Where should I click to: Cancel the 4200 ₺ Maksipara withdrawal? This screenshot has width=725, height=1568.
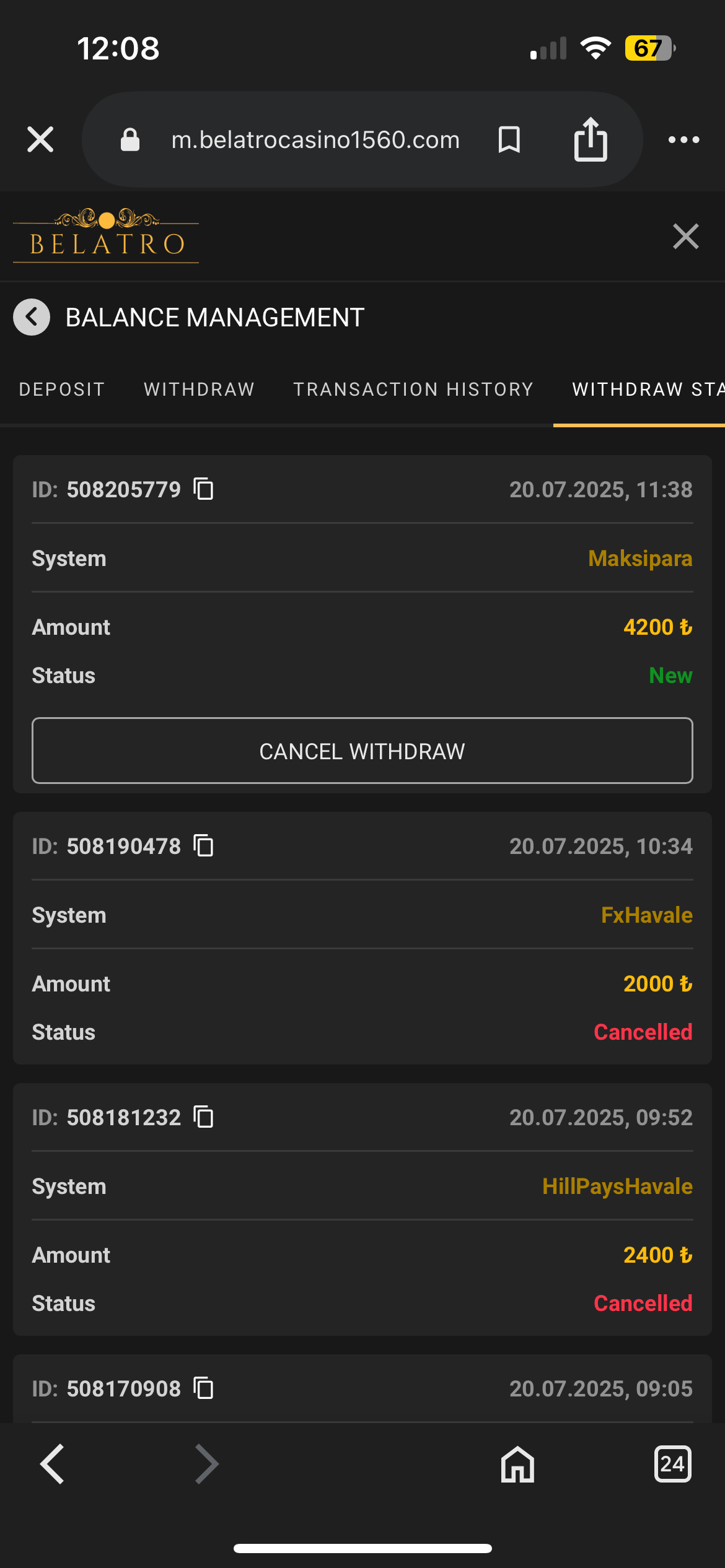[x=362, y=751]
